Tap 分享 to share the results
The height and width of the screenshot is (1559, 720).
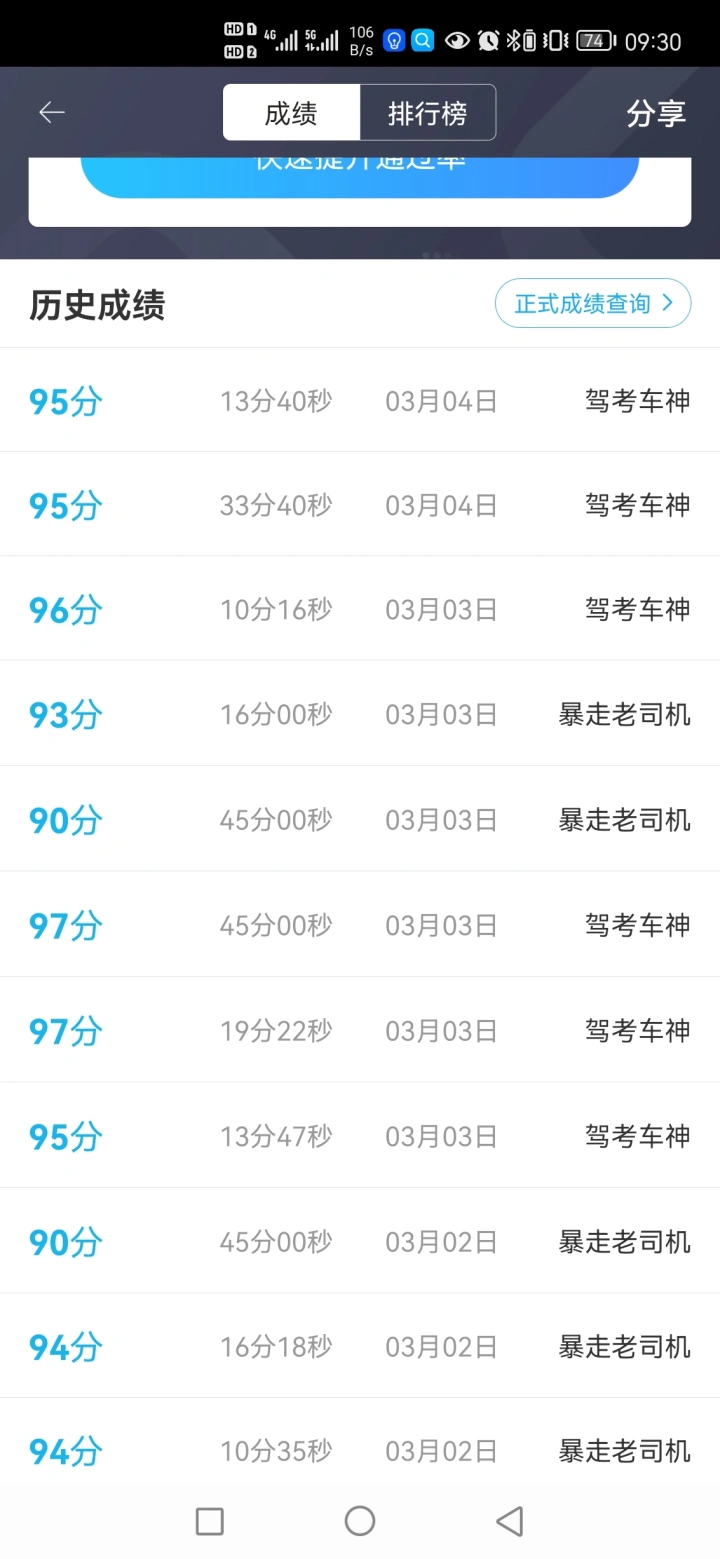point(656,113)
